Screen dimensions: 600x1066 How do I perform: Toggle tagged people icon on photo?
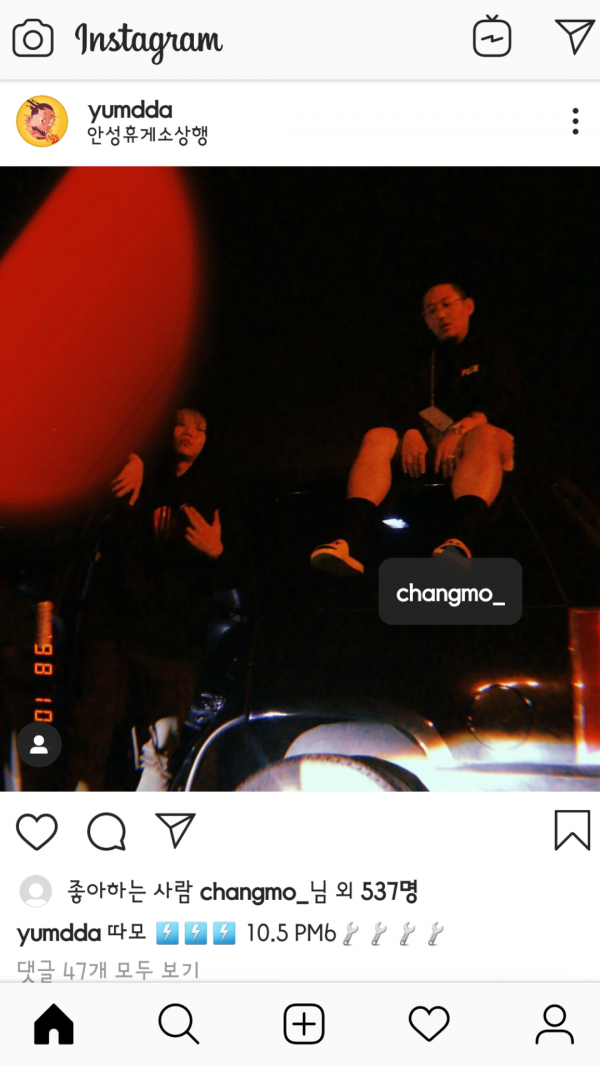[x=39, y=745]
